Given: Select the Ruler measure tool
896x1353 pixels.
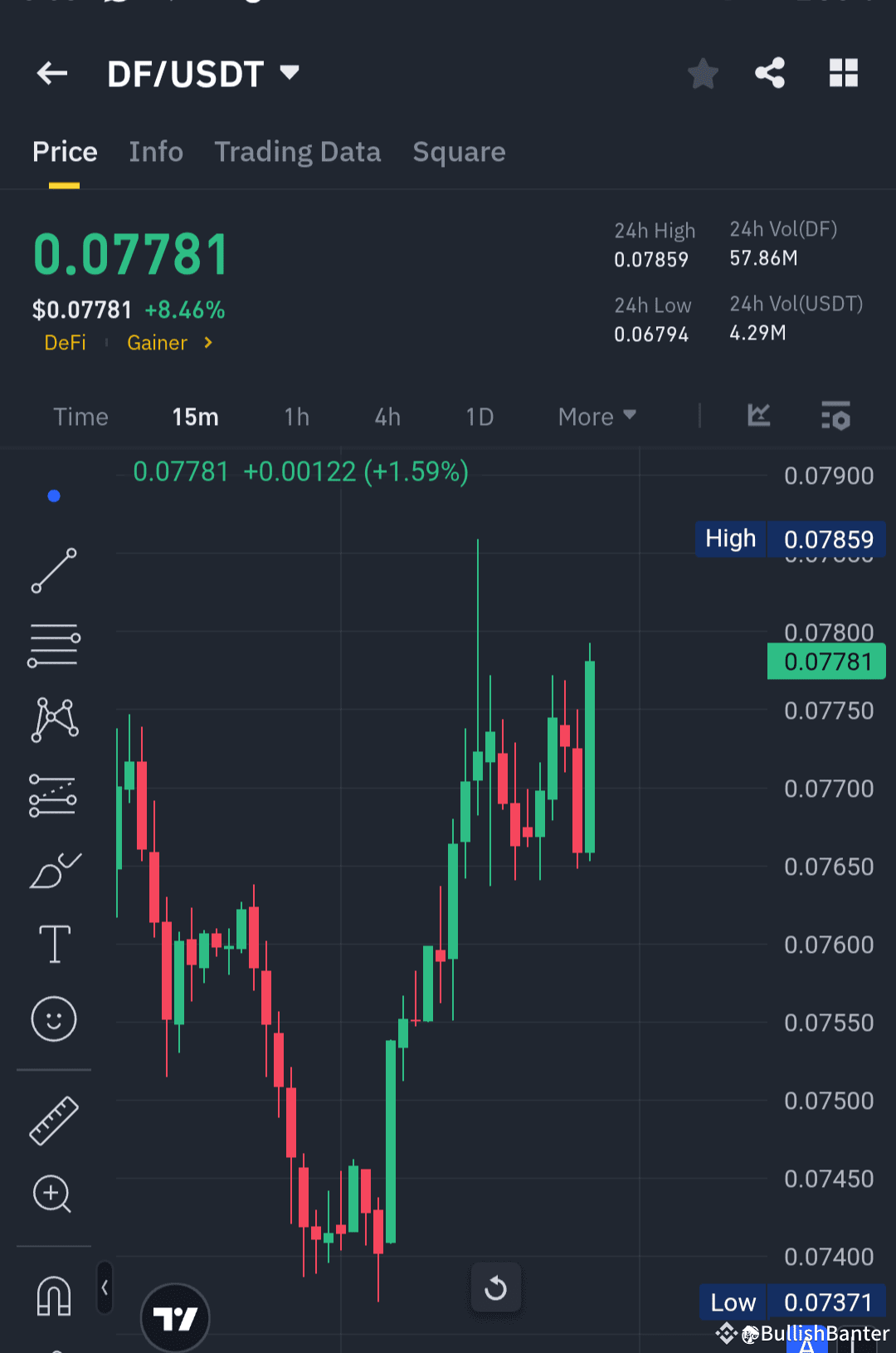Looking at the screenshot, I should click(54, 1121).
